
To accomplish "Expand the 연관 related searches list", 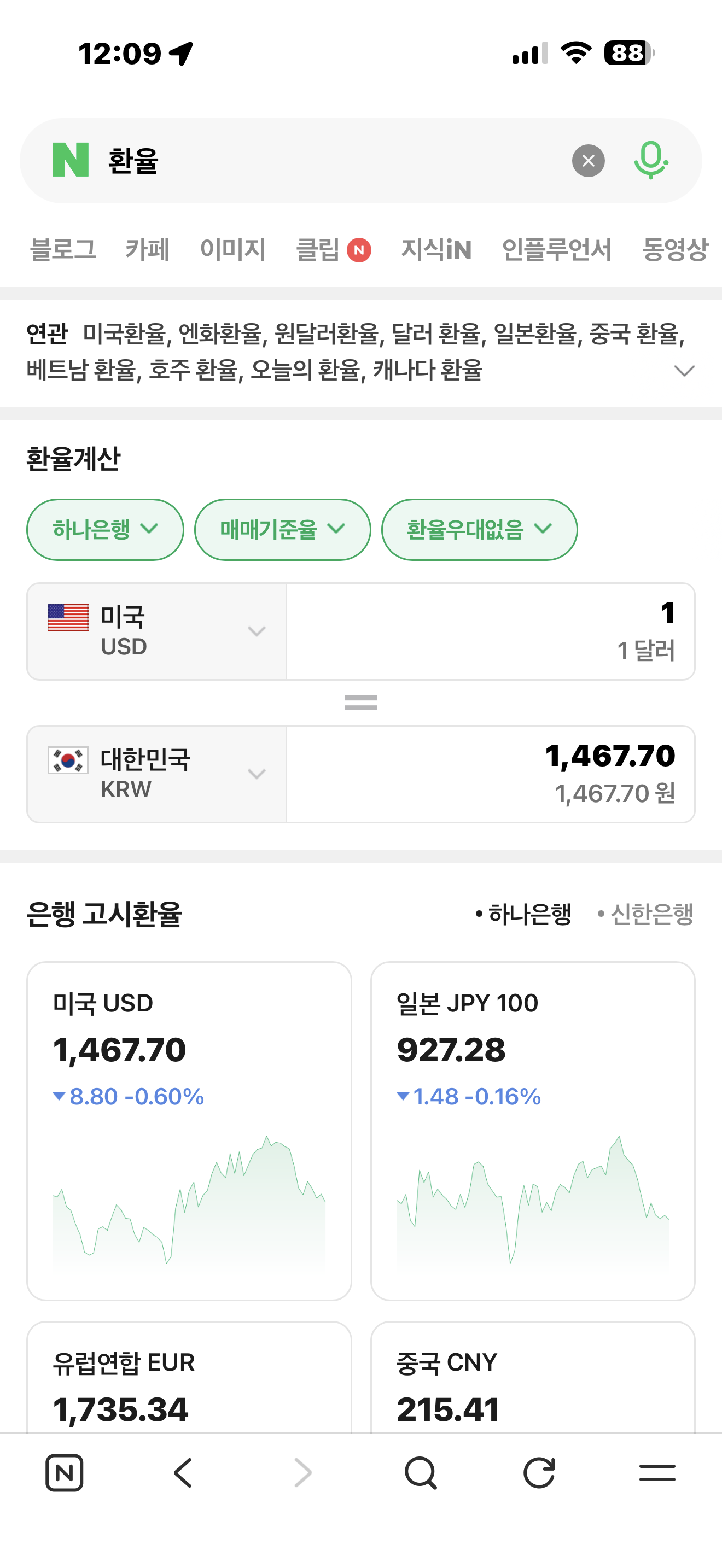I will [x=684, y=370].
